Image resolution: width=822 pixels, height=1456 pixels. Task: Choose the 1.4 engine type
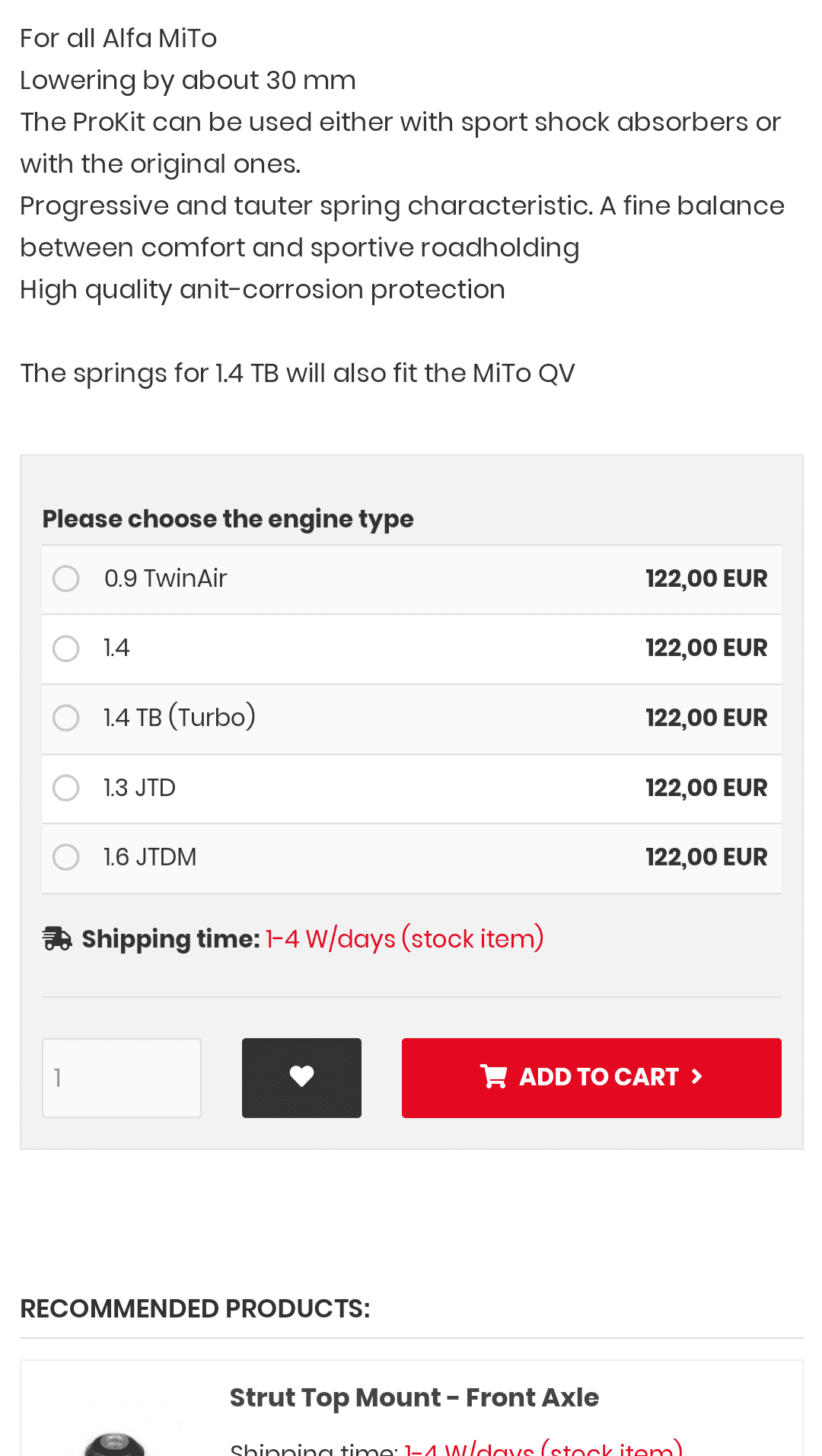(66, 648)
